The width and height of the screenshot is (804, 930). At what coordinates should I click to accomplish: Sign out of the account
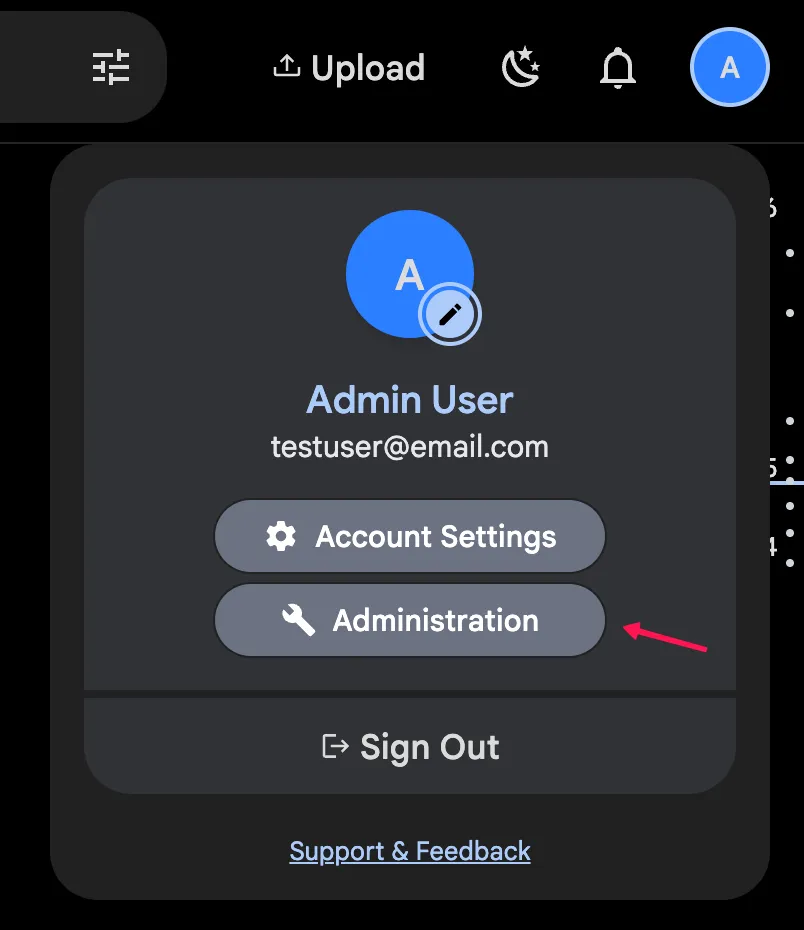pyautogui.click(x=410, y=747)
